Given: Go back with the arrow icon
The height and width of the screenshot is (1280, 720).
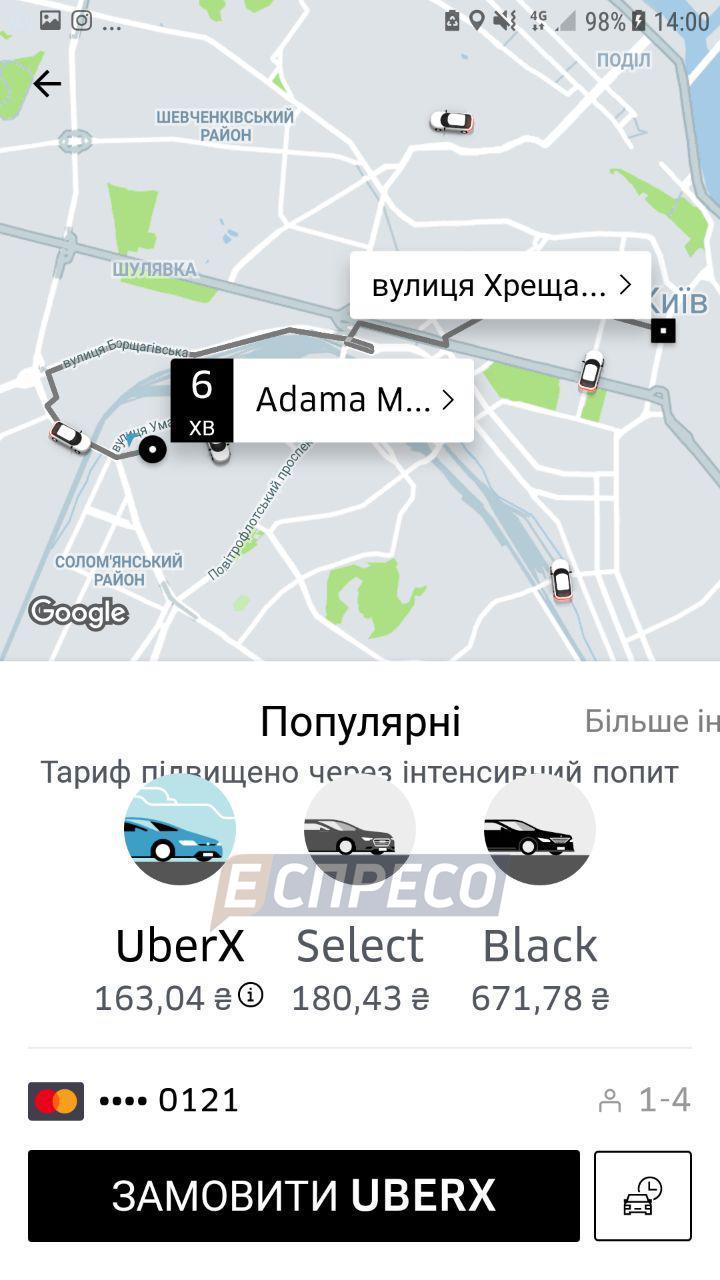Looking at the screenshot, I should (x=47, y=84).
